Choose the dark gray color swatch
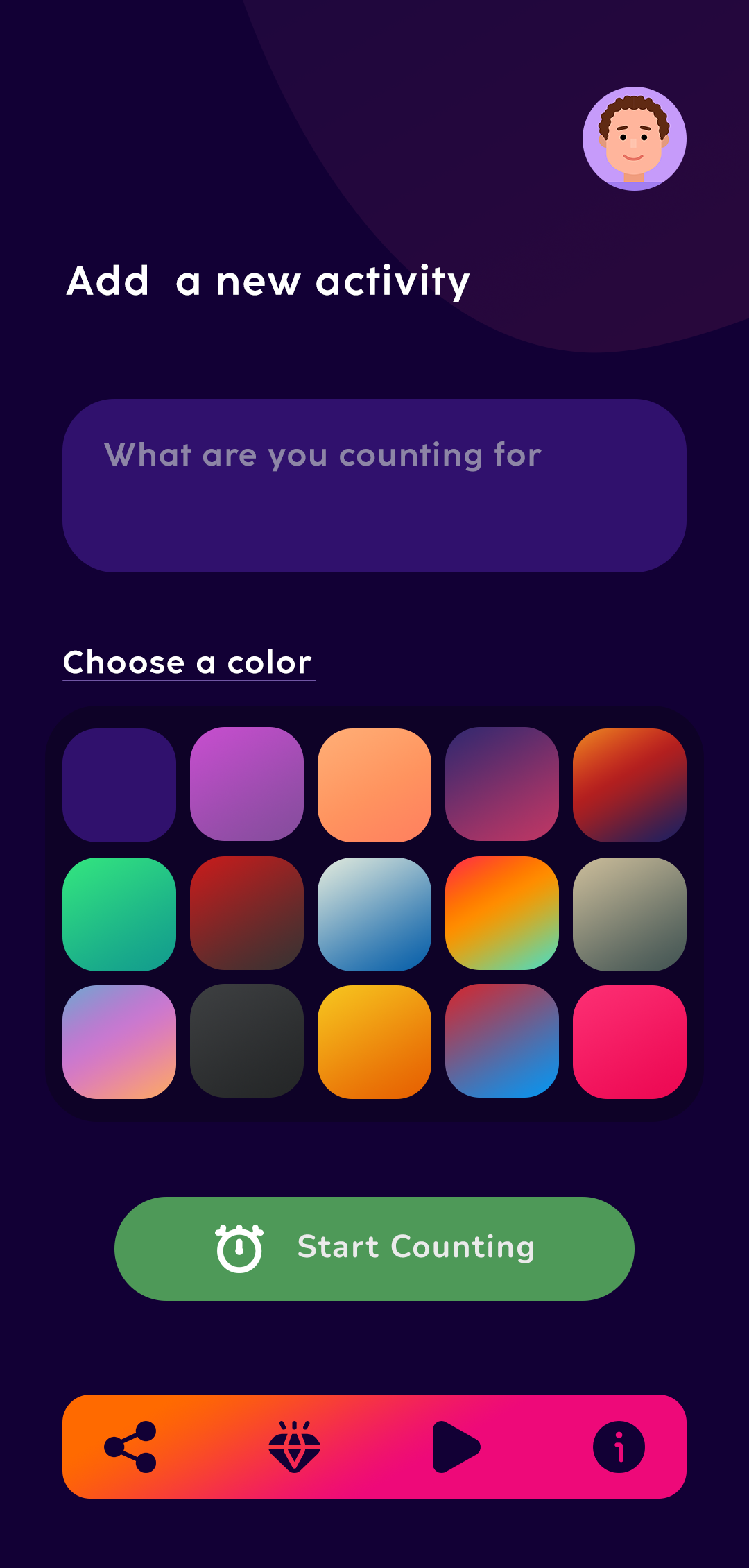This screenshot has height=1568, width=749. pyautogui.click(x=247, y=1041)
